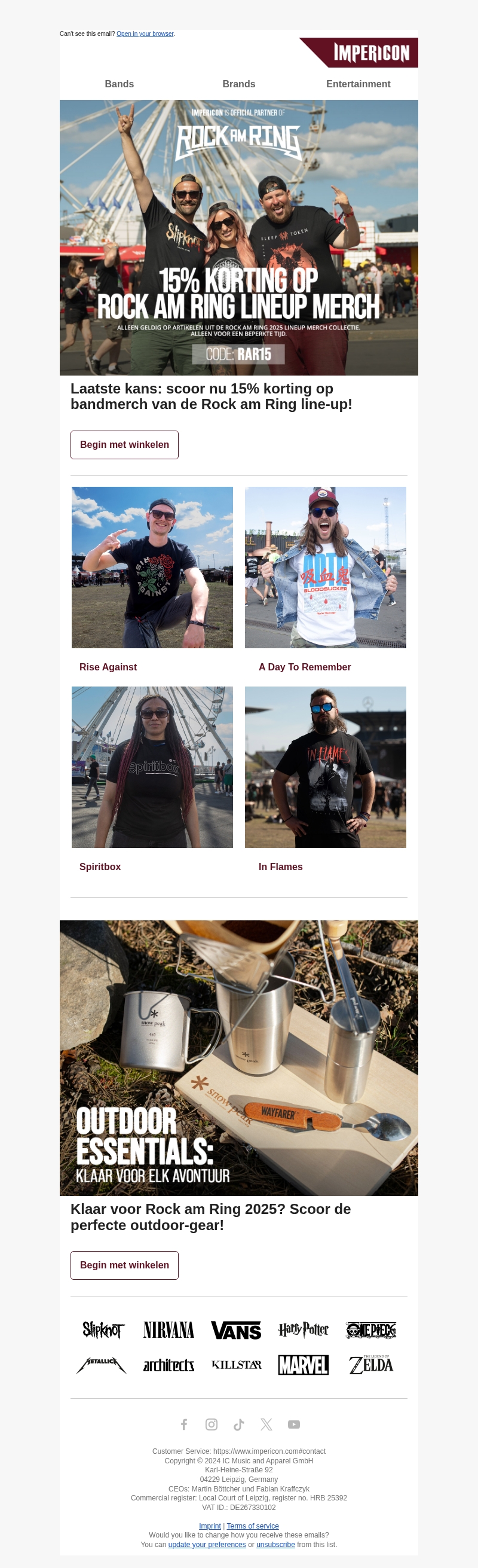Image resolution: width=478 pixels, height=1568 pixels.
Task: Visit Impericon's TikTok profile
Action: 239,1424
